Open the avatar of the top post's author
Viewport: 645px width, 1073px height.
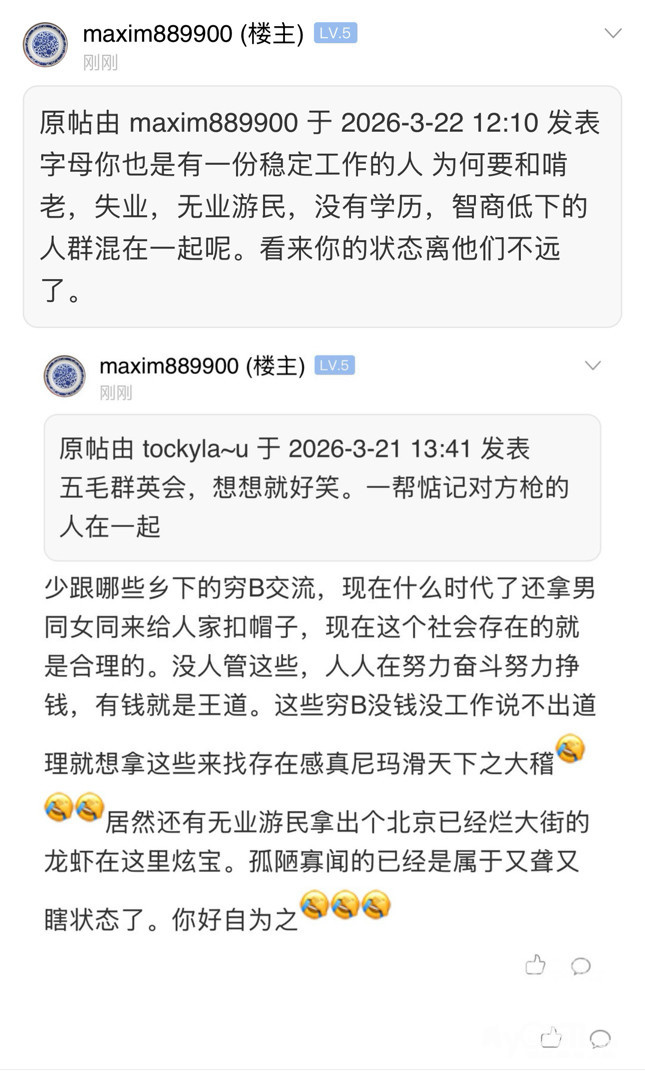click(x=45, y=45)
